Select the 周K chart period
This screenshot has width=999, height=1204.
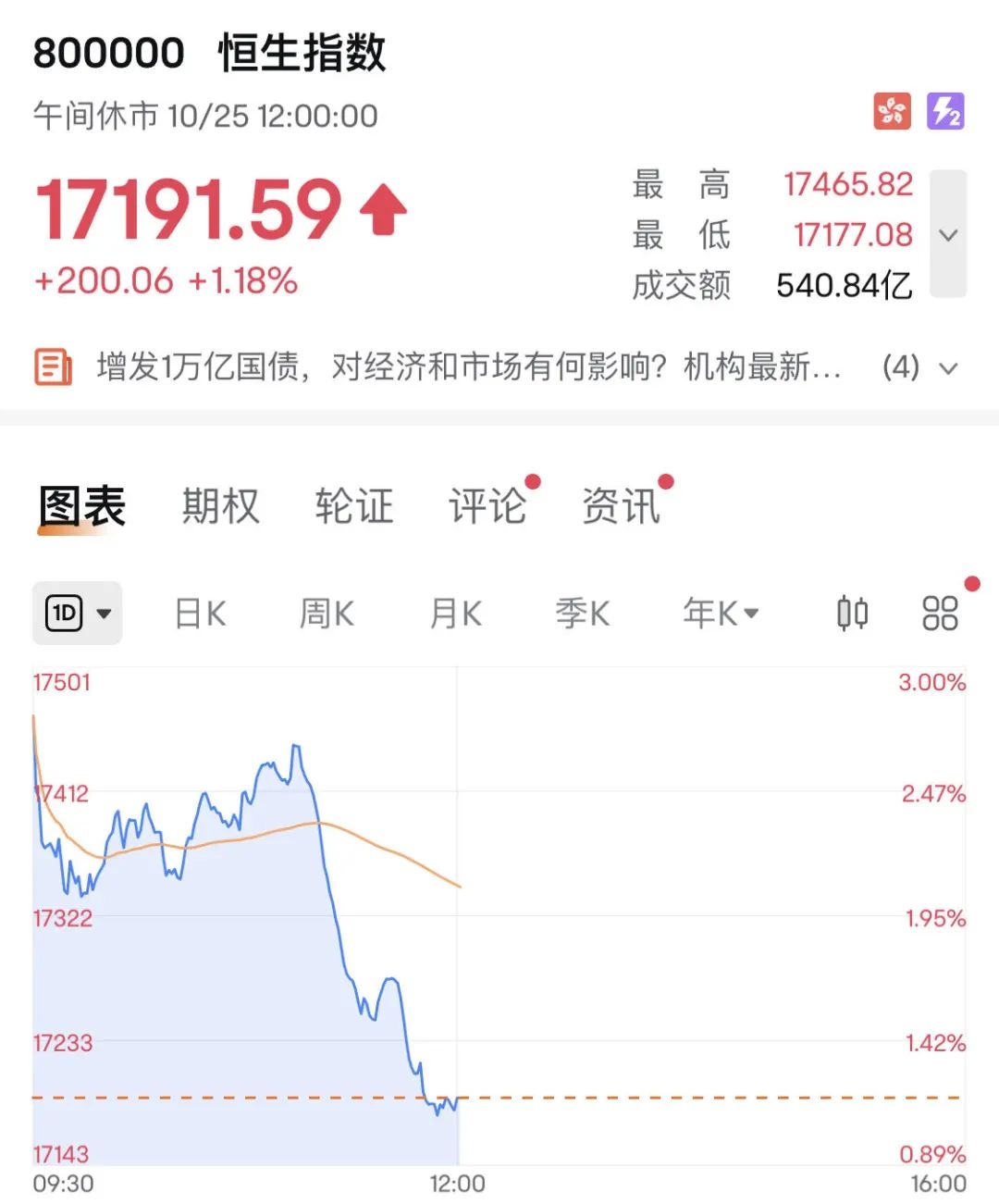pos(326,612)
